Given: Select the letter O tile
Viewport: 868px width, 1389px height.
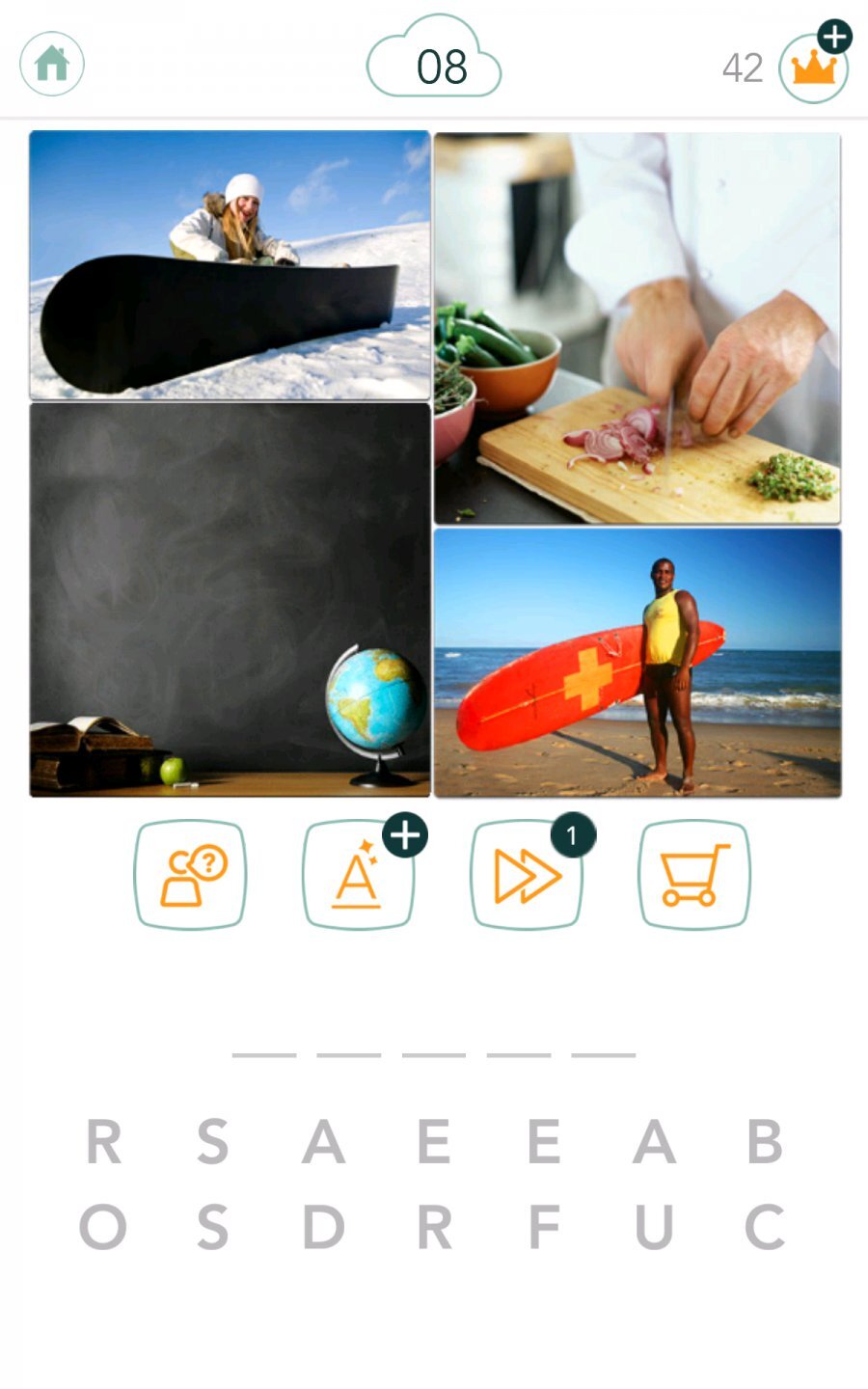Looking at the screenshot, I should tap(103, 1227).
